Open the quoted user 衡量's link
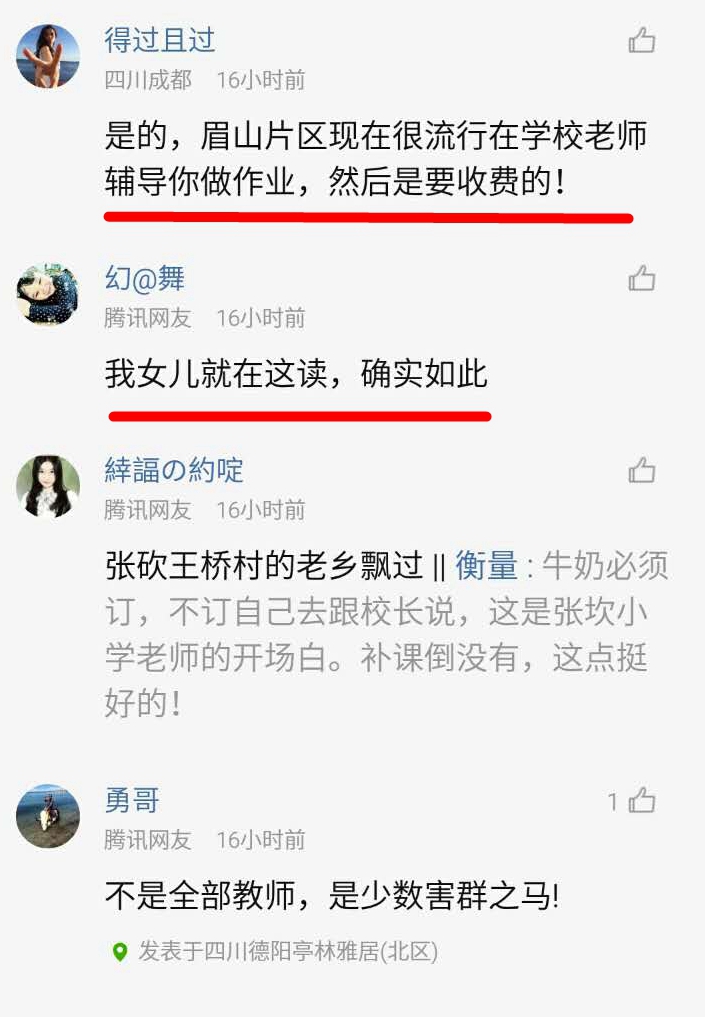 (487, 566)
